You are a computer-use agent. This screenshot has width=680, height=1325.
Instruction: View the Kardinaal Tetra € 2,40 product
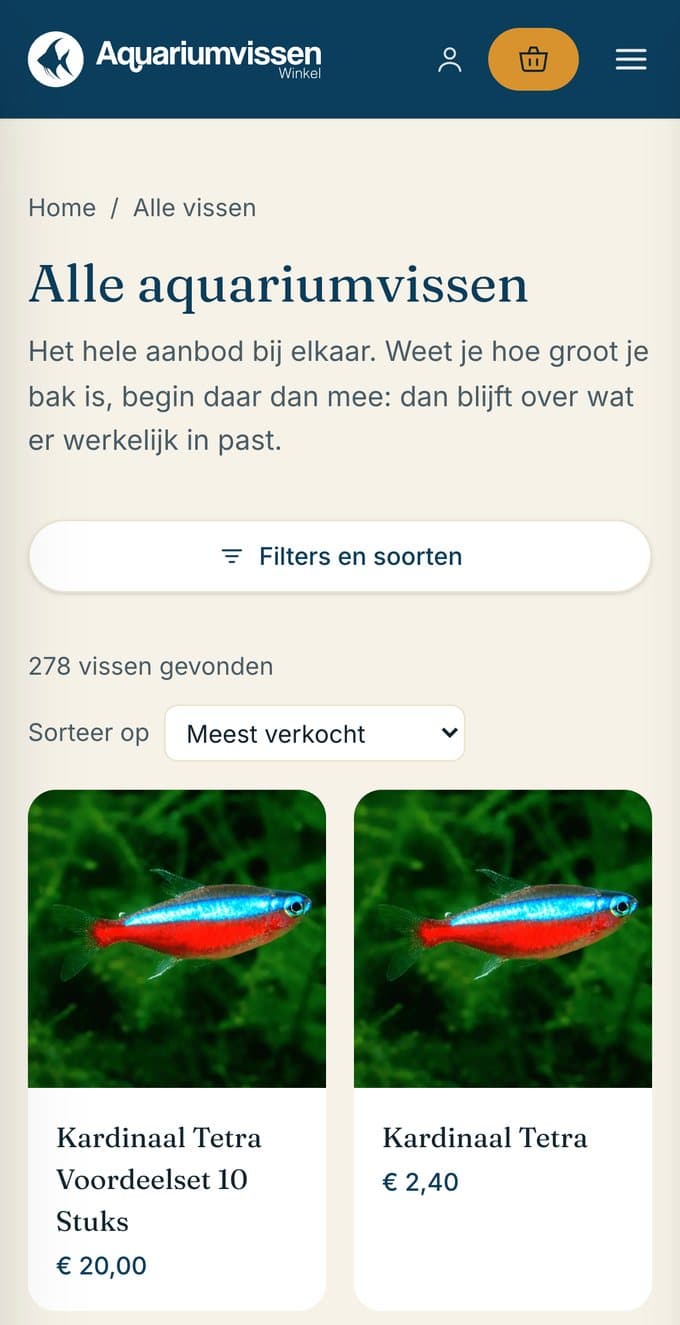[503, 1050]
